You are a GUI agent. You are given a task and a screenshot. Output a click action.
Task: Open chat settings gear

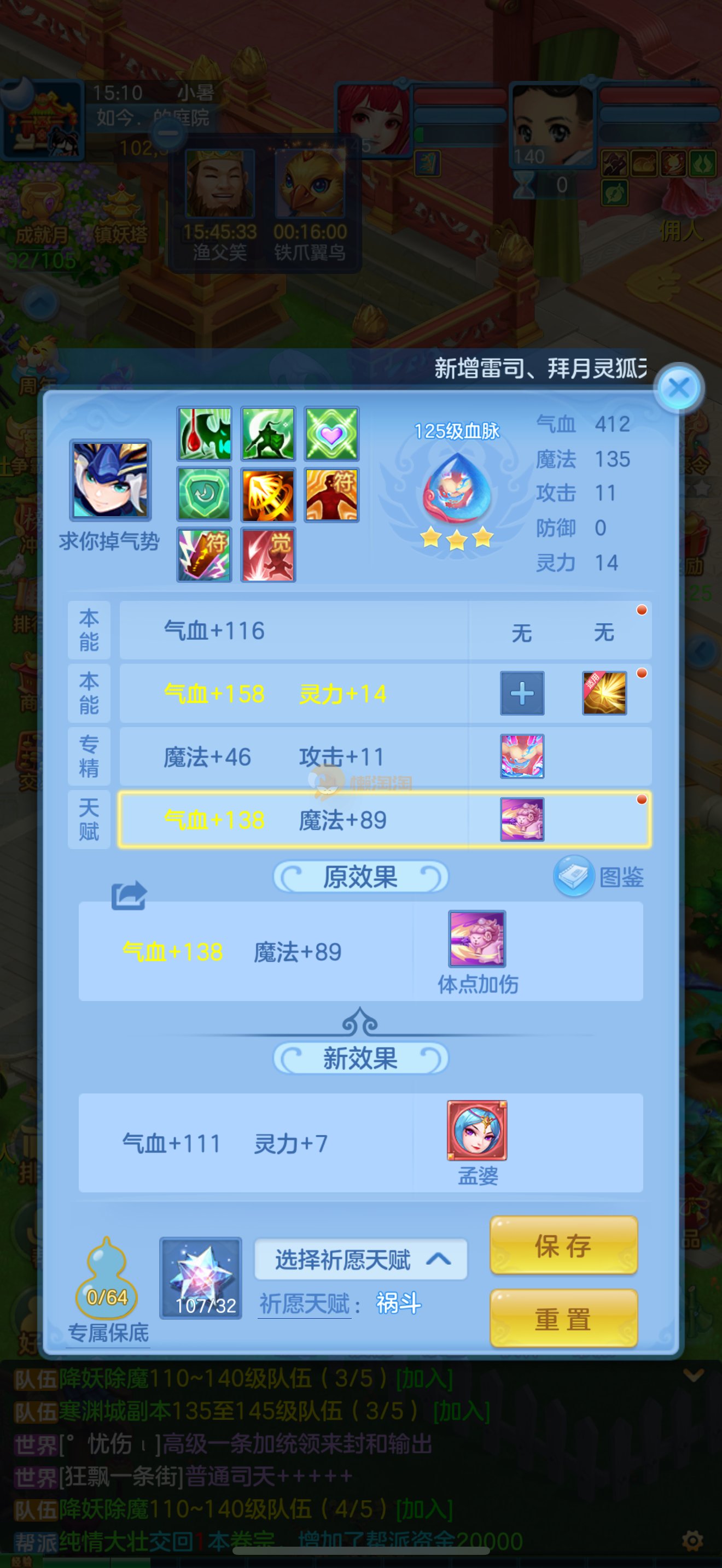(x=693, y=1541)
